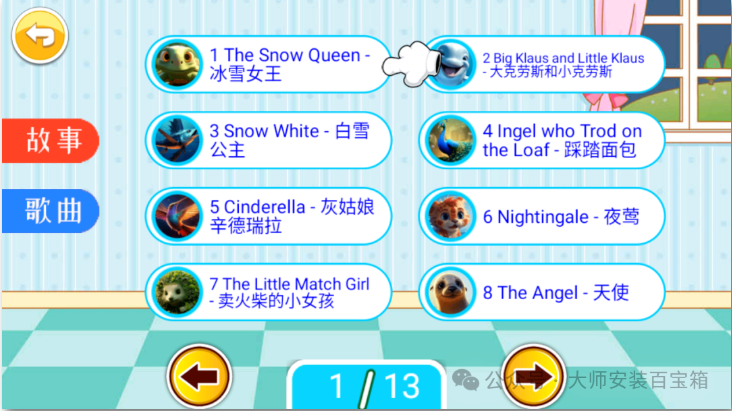Select story 5 Cinderella
Image resolution: width=732 pixels, height=411 pixels.
click(268, 216)
